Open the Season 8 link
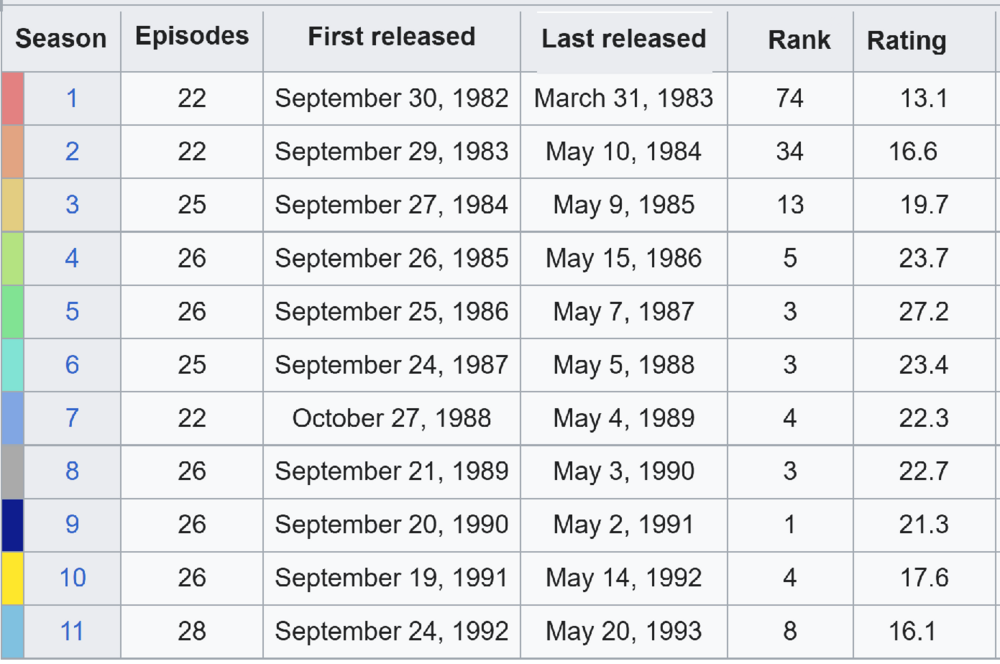This screenshot has height=664, width=1000. (x=72, y=471)
